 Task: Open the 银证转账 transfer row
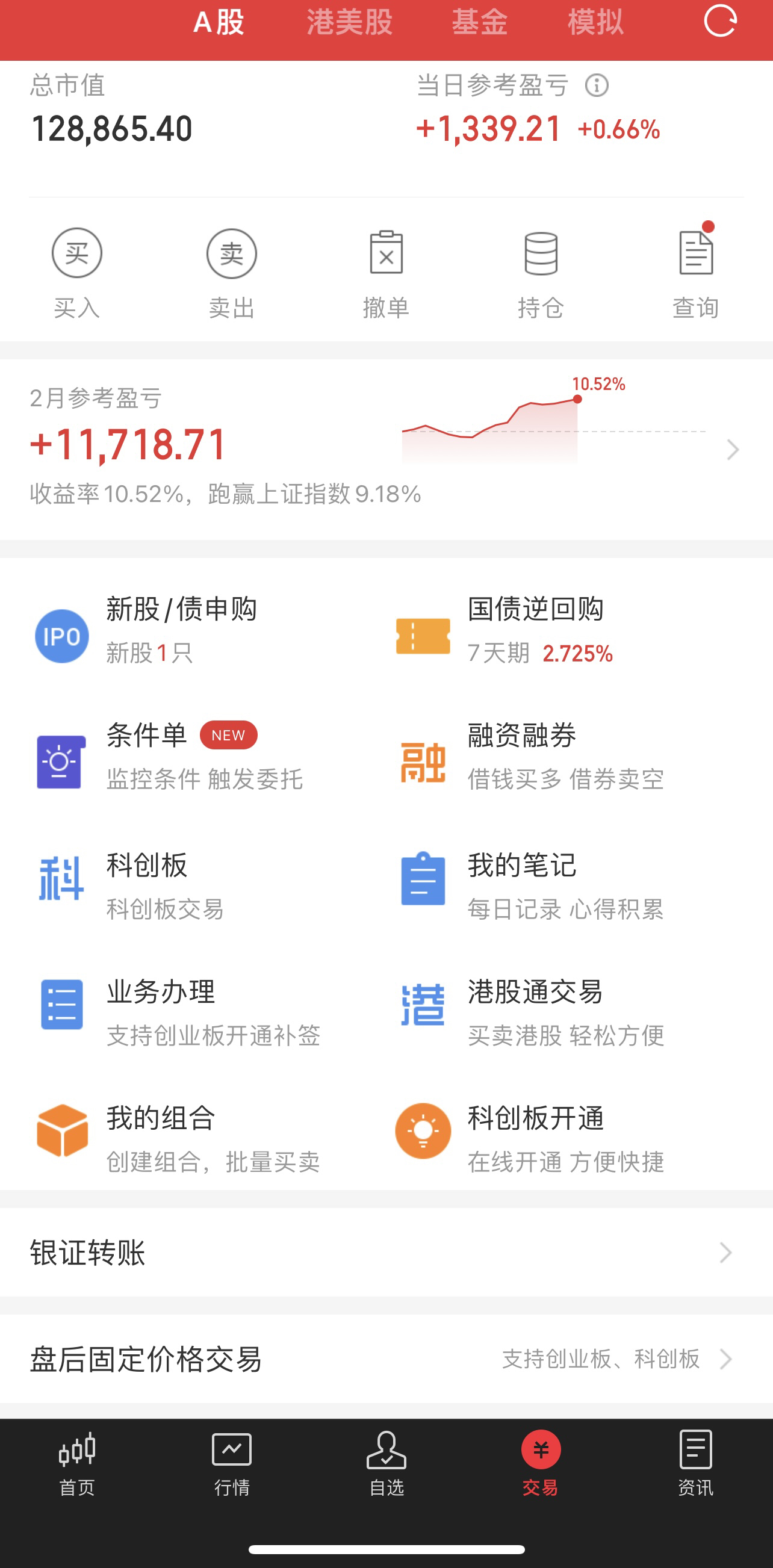coord(386,1253)
